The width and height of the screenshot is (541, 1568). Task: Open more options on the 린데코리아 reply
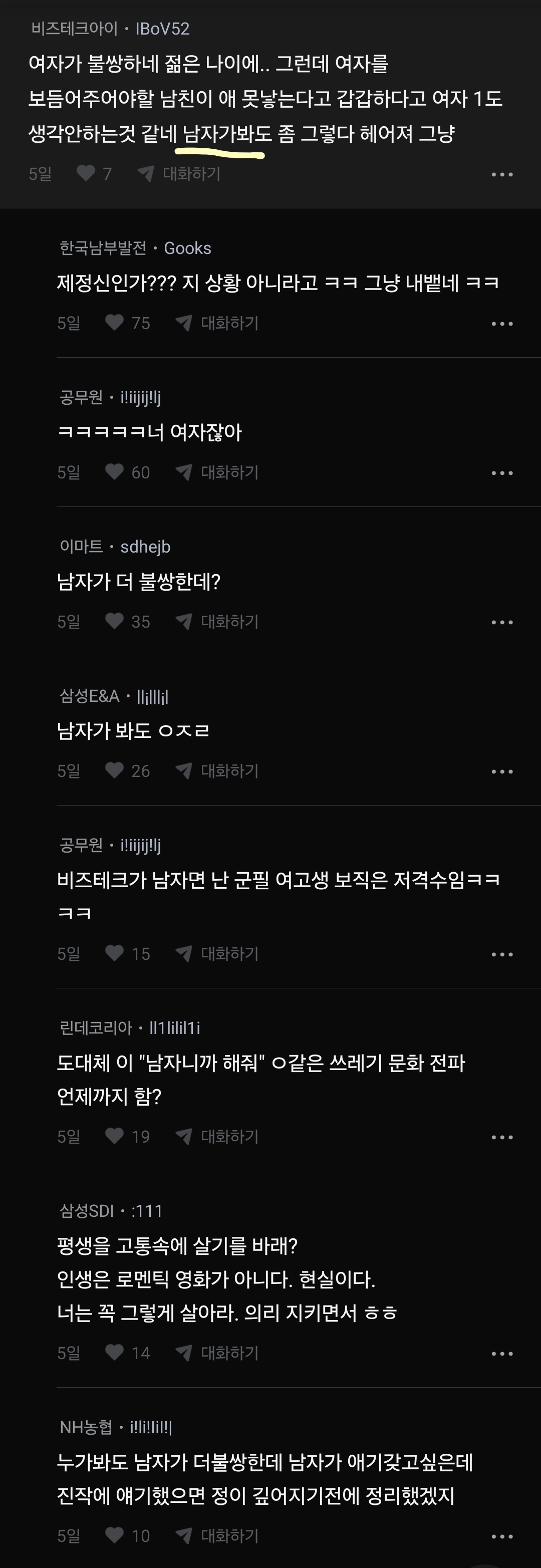pyautogui.click(x=502, y=1137)
